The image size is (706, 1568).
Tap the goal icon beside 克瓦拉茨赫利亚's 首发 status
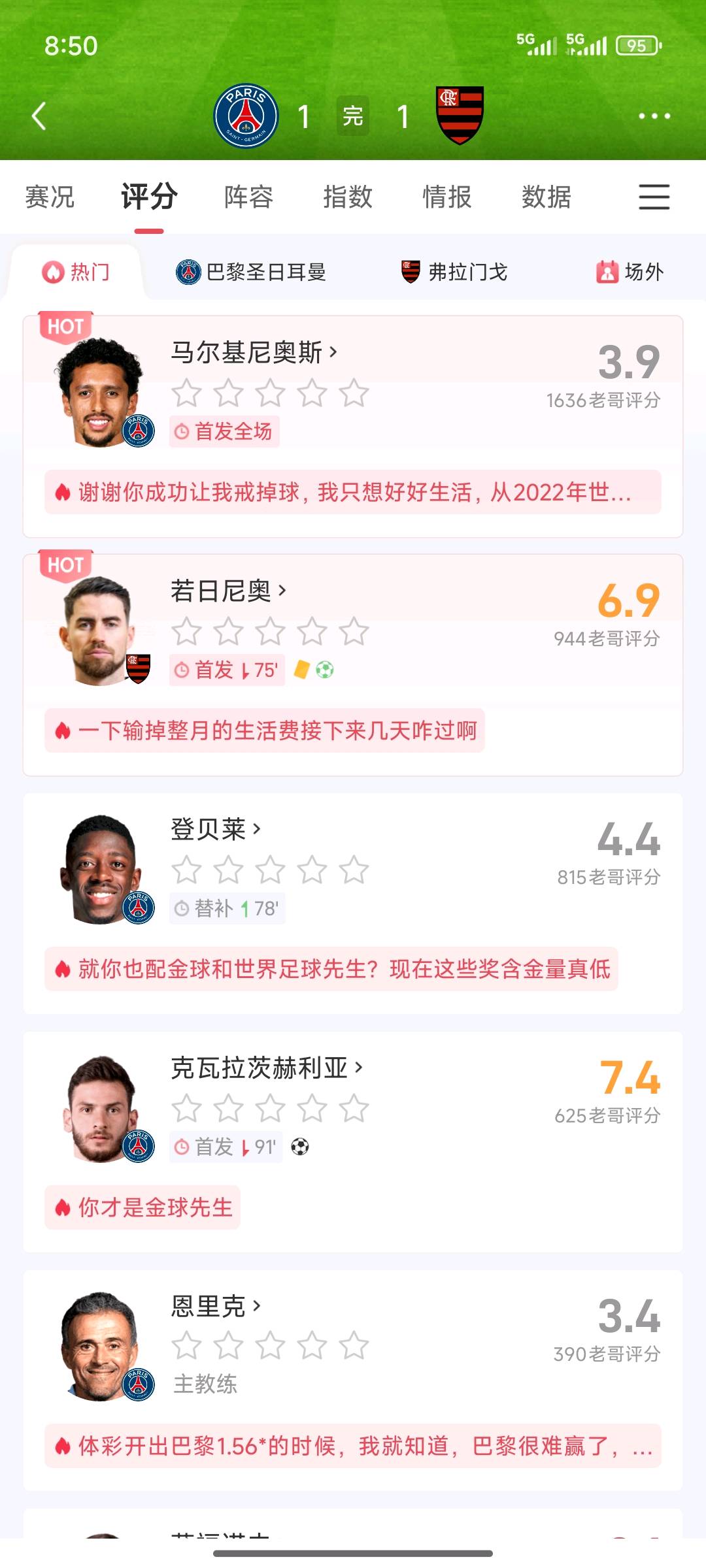300,1147
